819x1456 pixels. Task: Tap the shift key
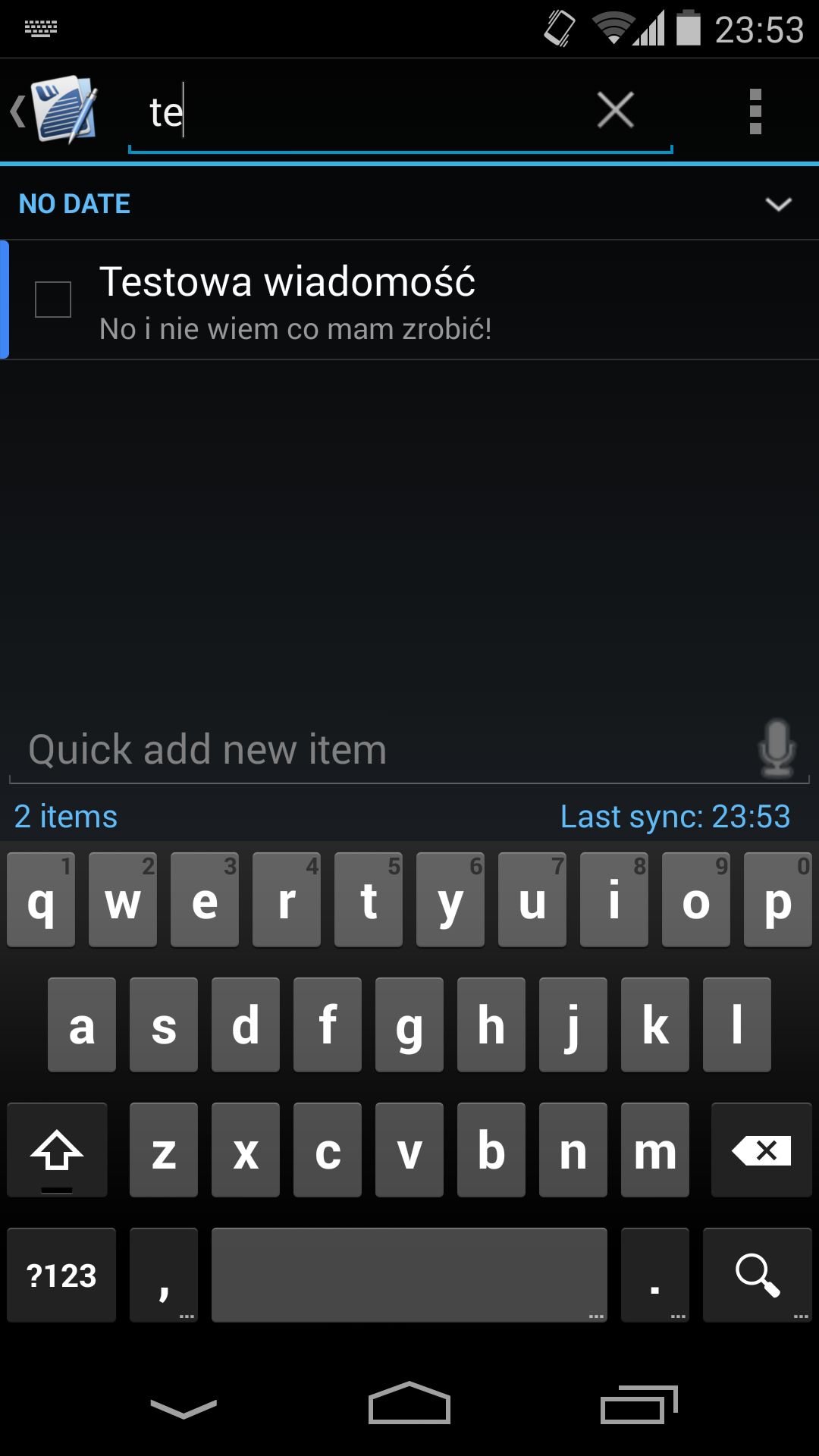(57, 1150)
